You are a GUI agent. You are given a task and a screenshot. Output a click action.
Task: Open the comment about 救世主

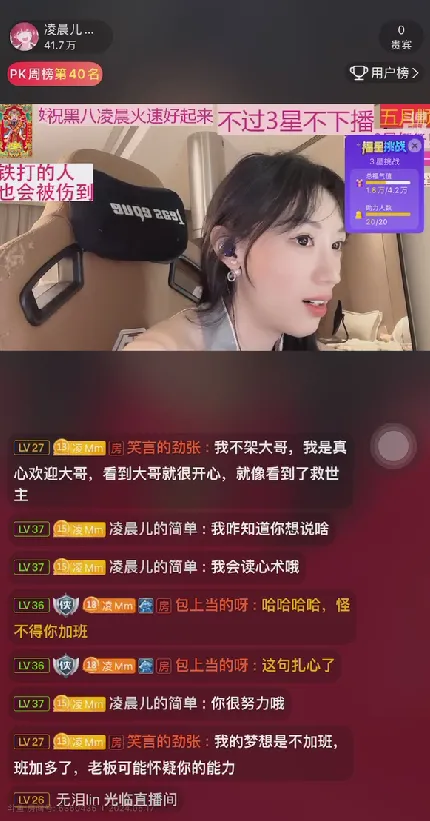pos(181,471)
